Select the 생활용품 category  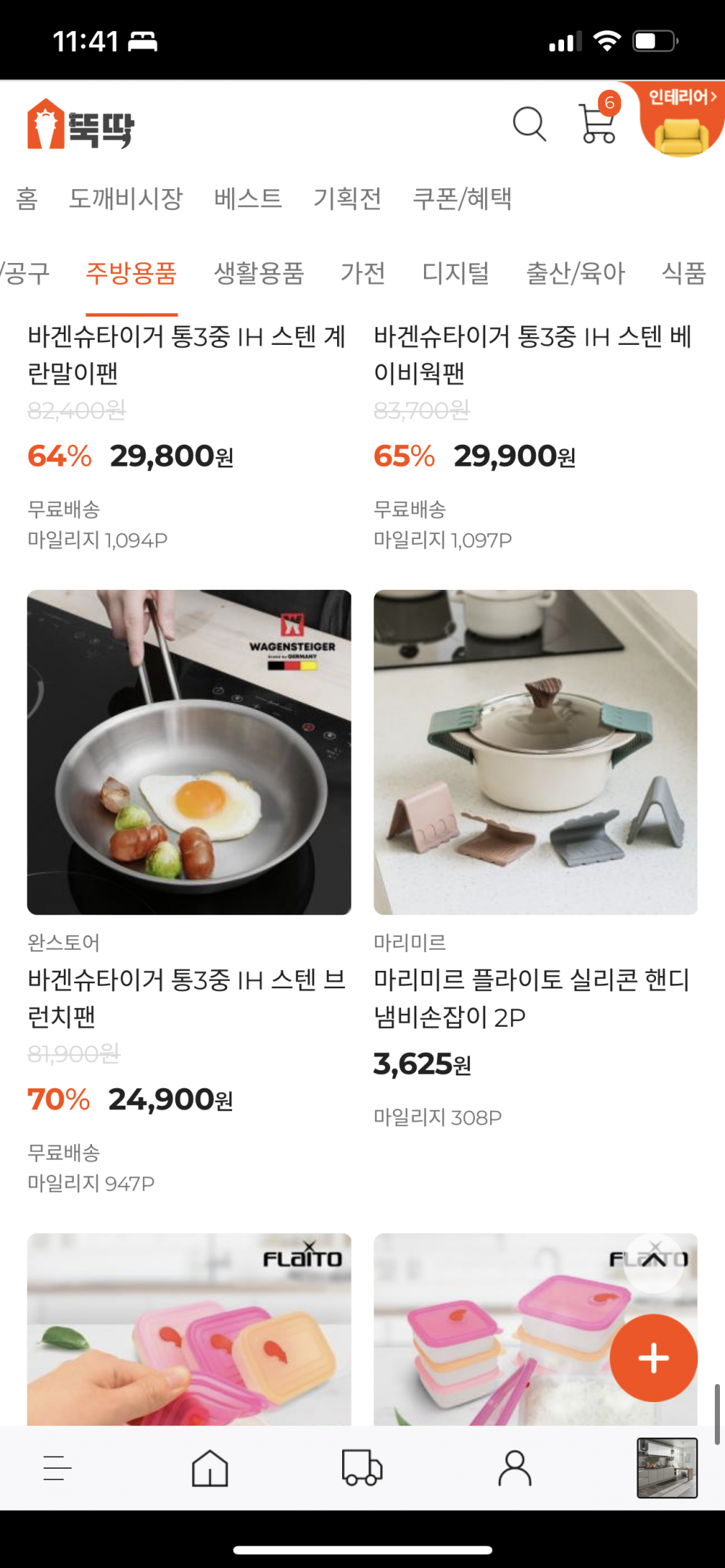point(259,274)
